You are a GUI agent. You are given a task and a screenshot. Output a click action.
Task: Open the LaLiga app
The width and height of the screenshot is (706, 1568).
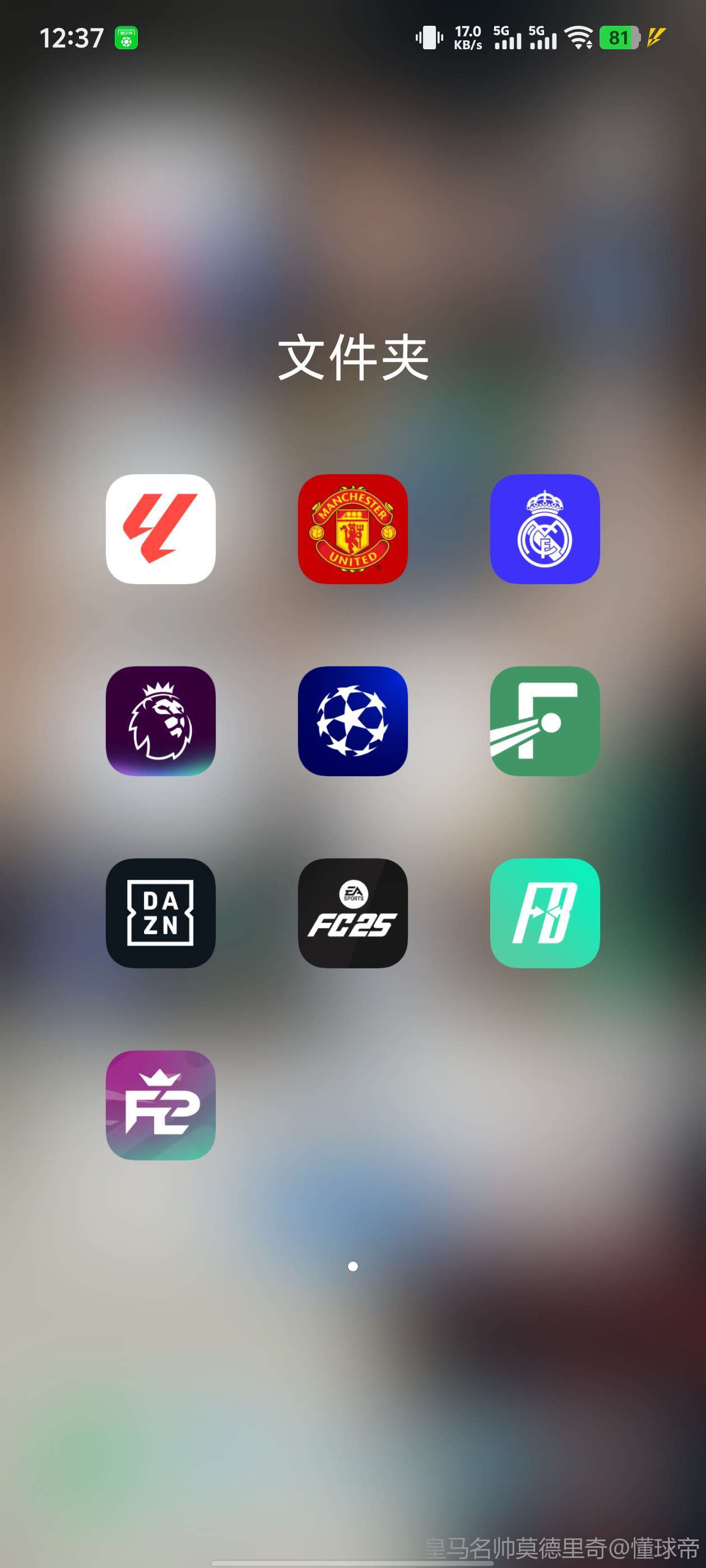[160, 528]
